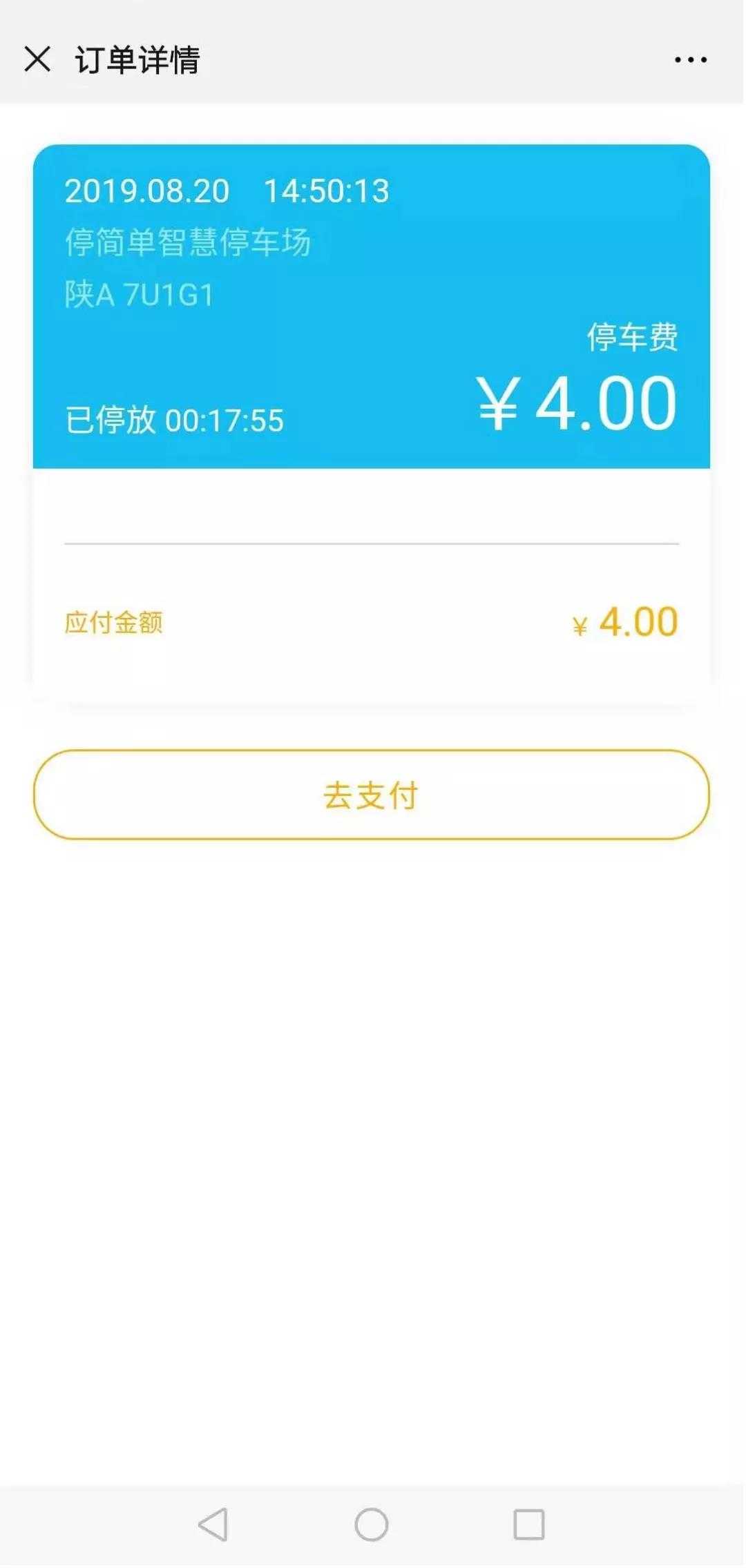Image resolution: width=746 pixels, height=1568 pixels.
Task: Close the 订单详情 page
Action: (x=37, y=59)
